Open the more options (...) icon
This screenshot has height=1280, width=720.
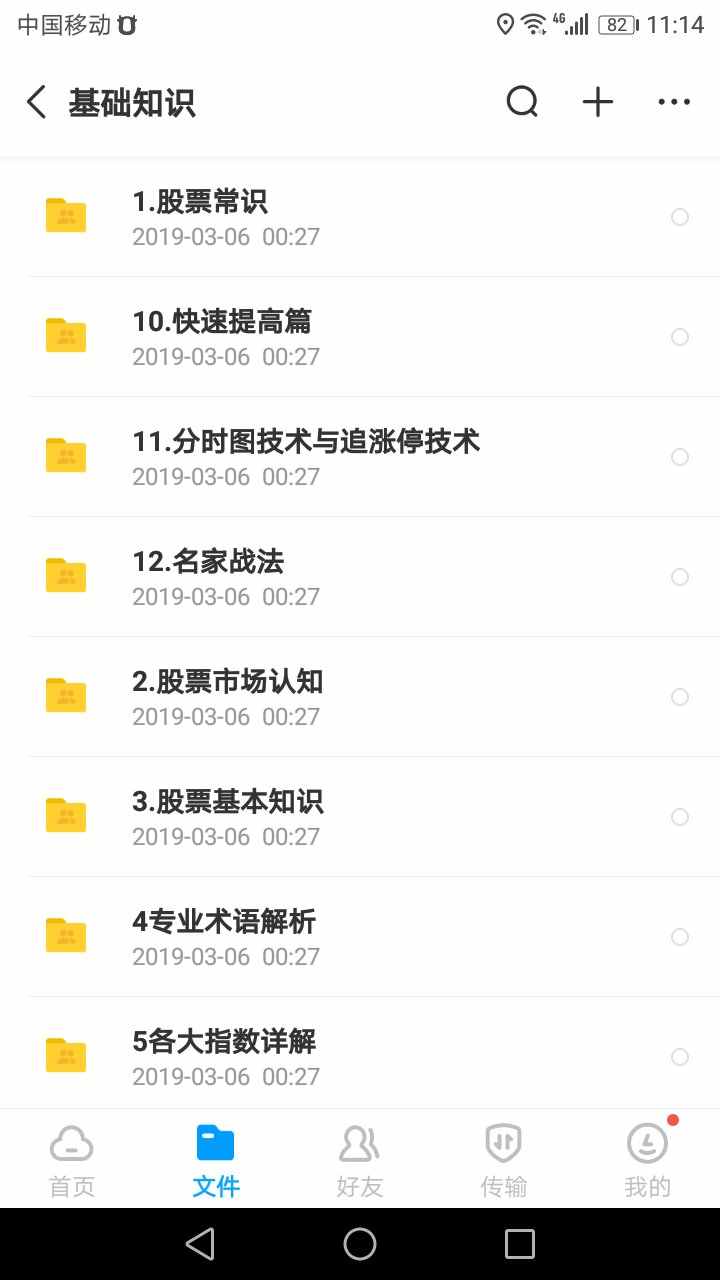point(674,101)
